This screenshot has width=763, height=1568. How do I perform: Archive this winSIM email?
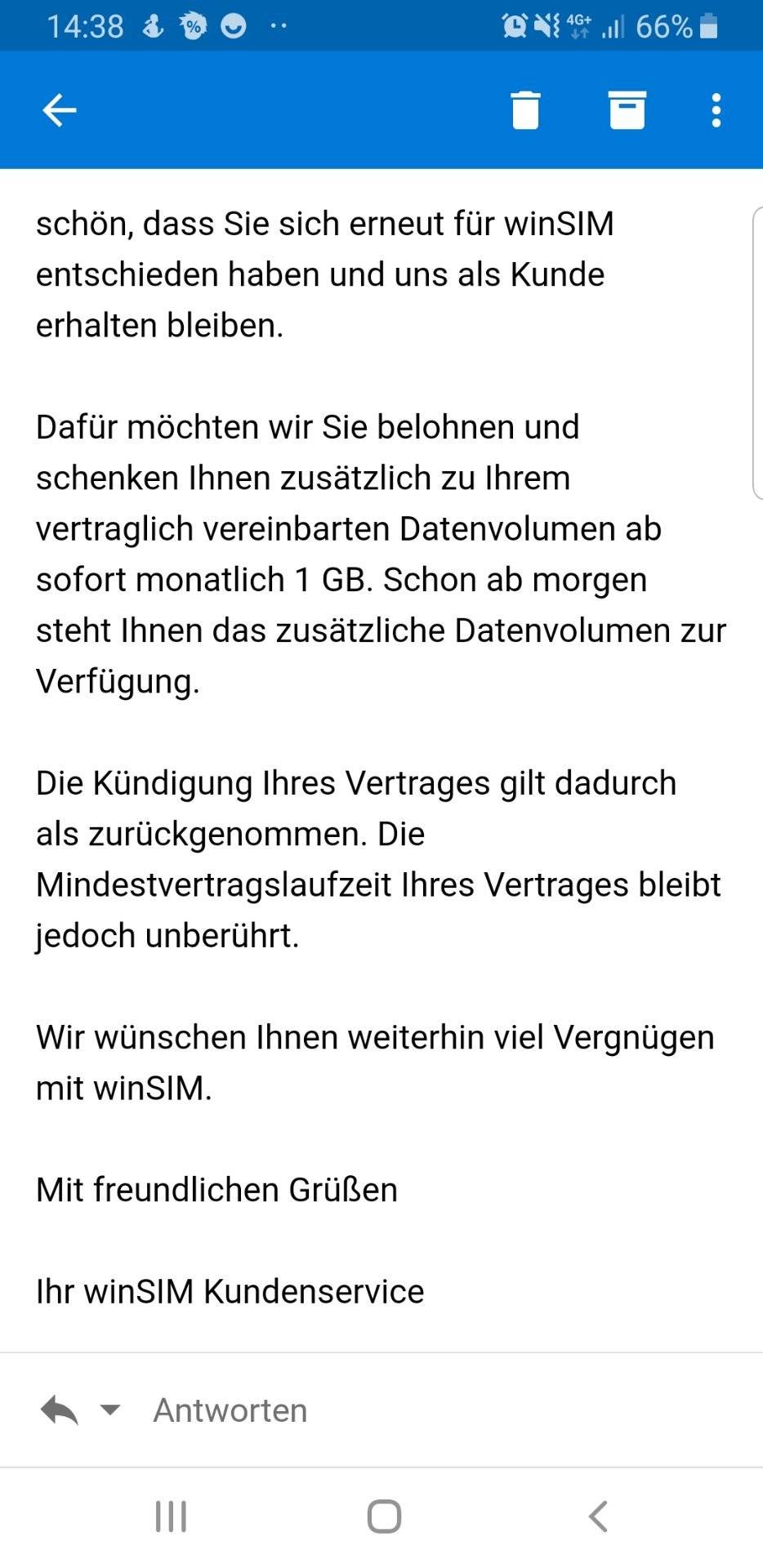(627, 110)
